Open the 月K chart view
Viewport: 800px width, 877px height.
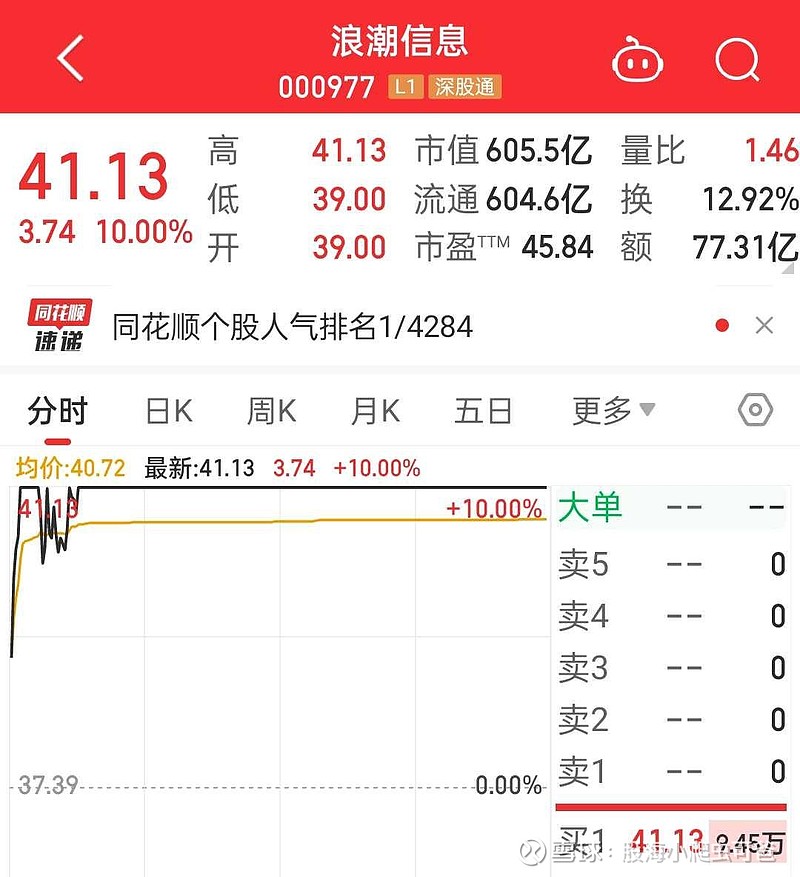373,409
